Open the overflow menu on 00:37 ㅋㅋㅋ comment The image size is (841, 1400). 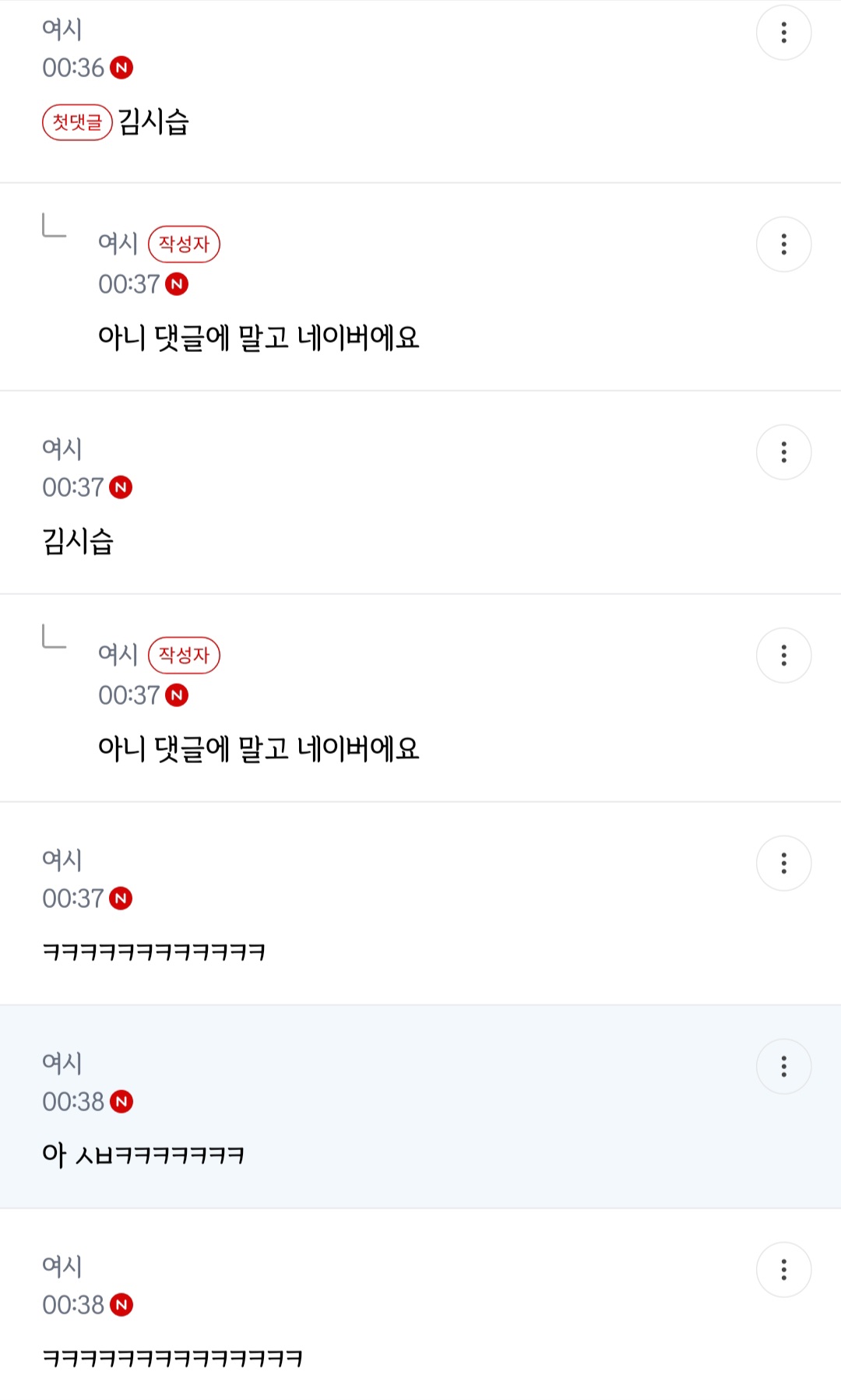(783, 864)
